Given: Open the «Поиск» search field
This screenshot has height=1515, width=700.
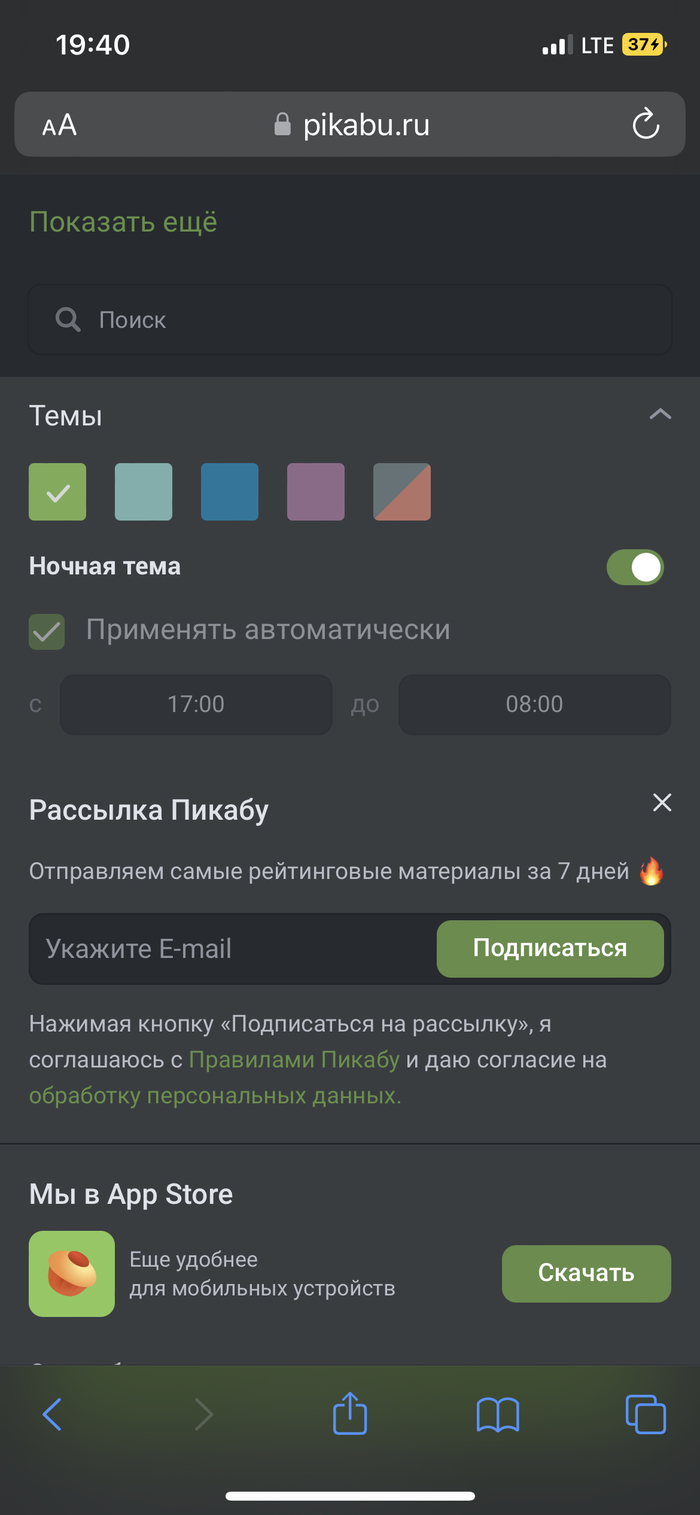Looking at the screenshot, I should pyautogui.click(x=349, y=320).
